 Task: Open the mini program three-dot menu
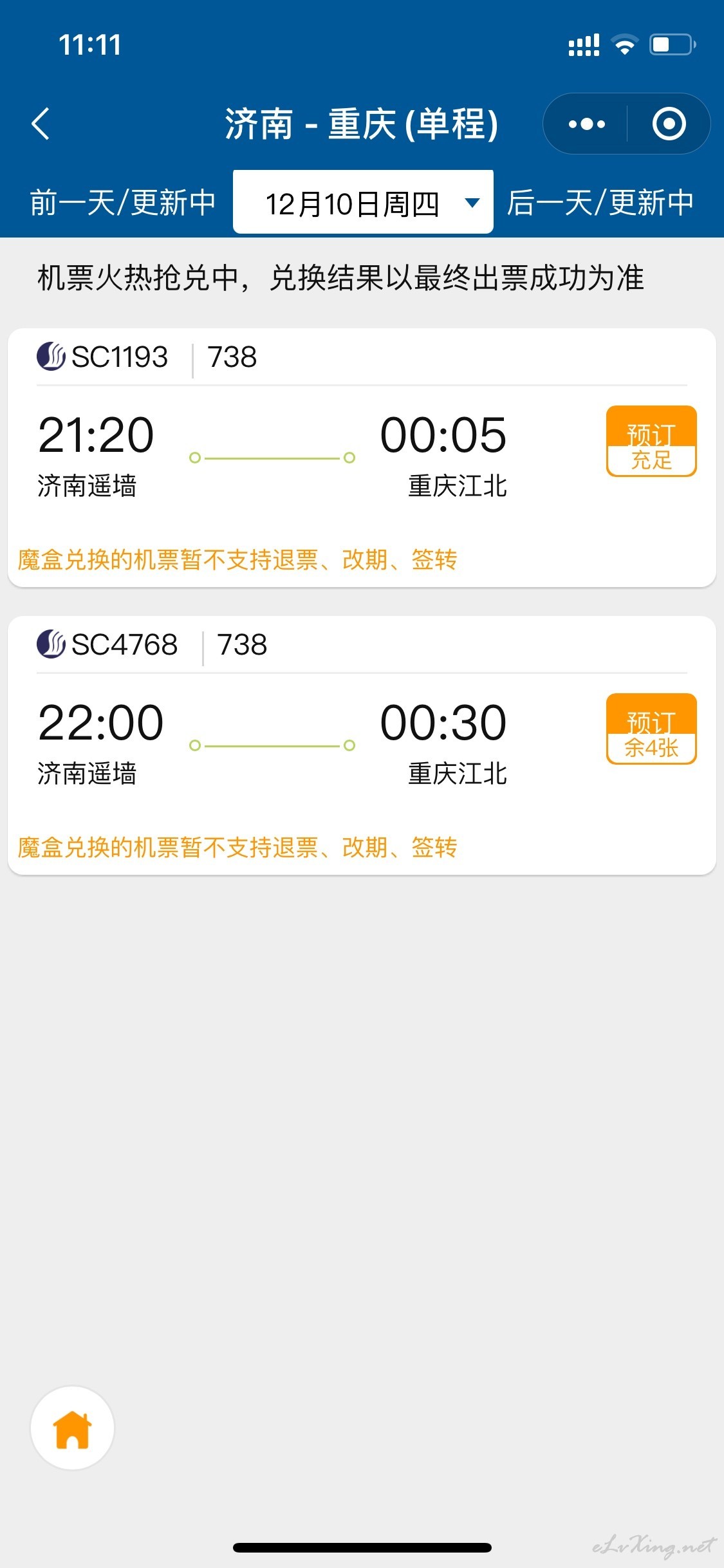[586, 124]
